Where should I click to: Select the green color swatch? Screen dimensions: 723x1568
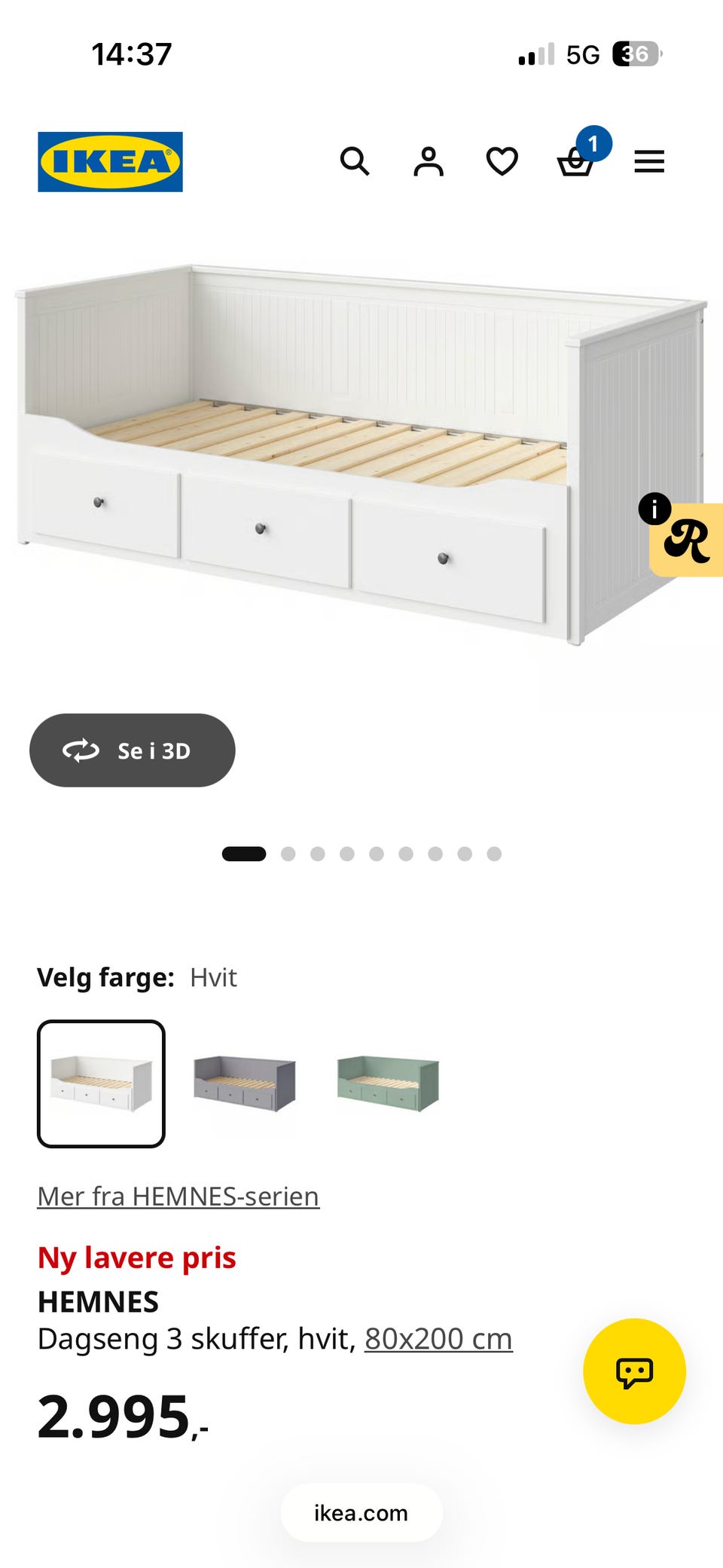pos(388,1084)
